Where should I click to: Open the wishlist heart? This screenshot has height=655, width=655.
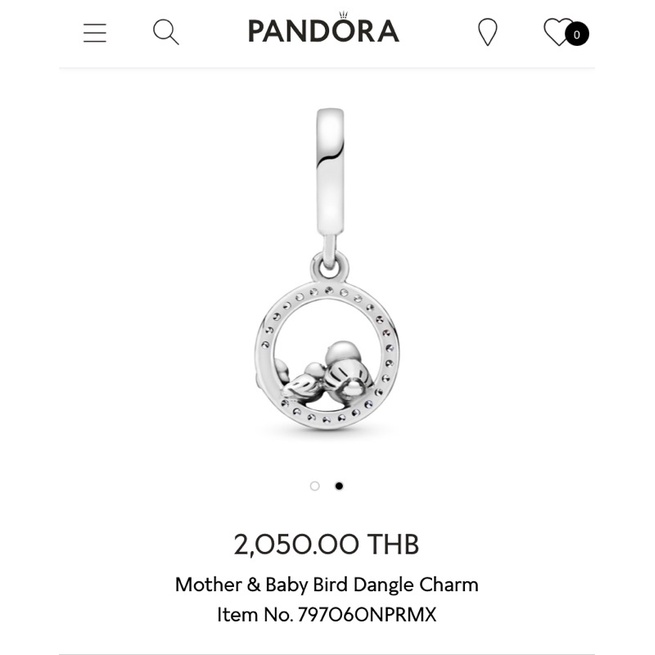tap(566, 32)
